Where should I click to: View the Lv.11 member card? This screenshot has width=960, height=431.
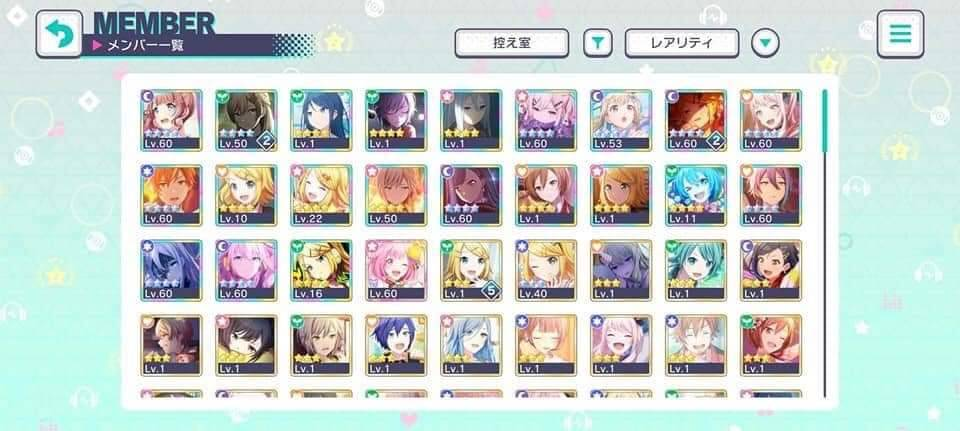(x=695, y=194)
